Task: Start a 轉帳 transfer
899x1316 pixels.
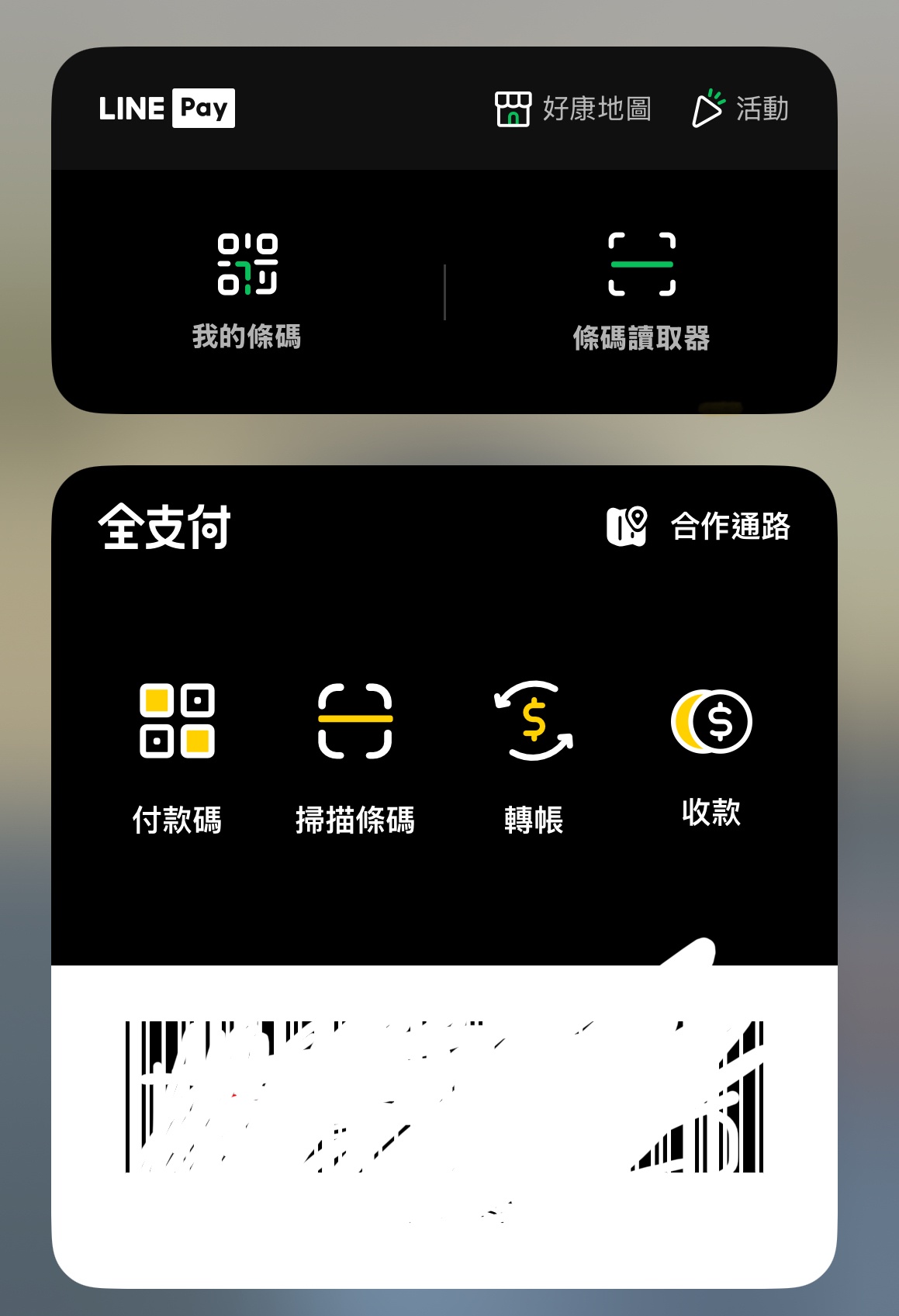Action: 534,756
